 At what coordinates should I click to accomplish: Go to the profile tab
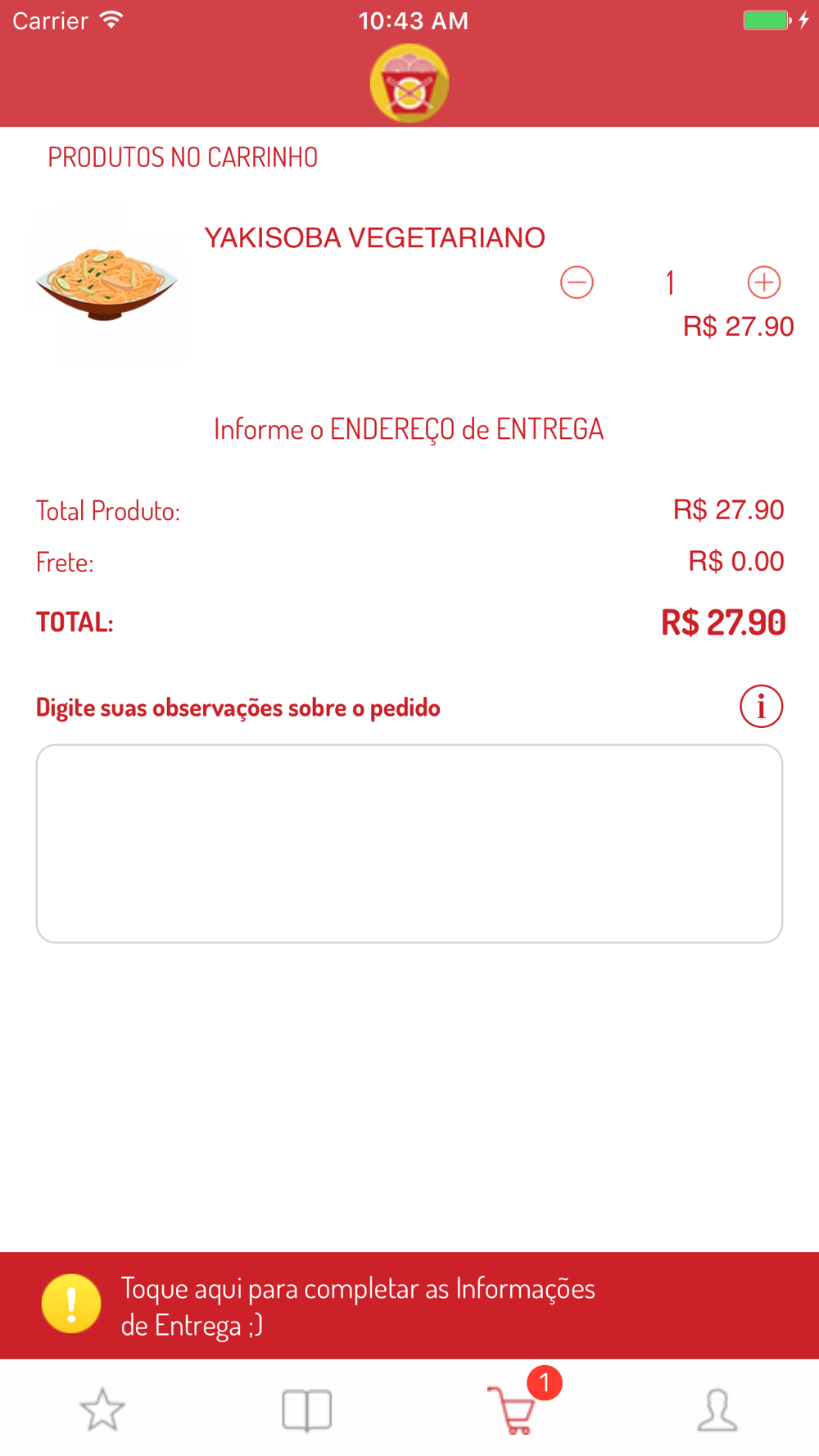tap(717, 1409)
